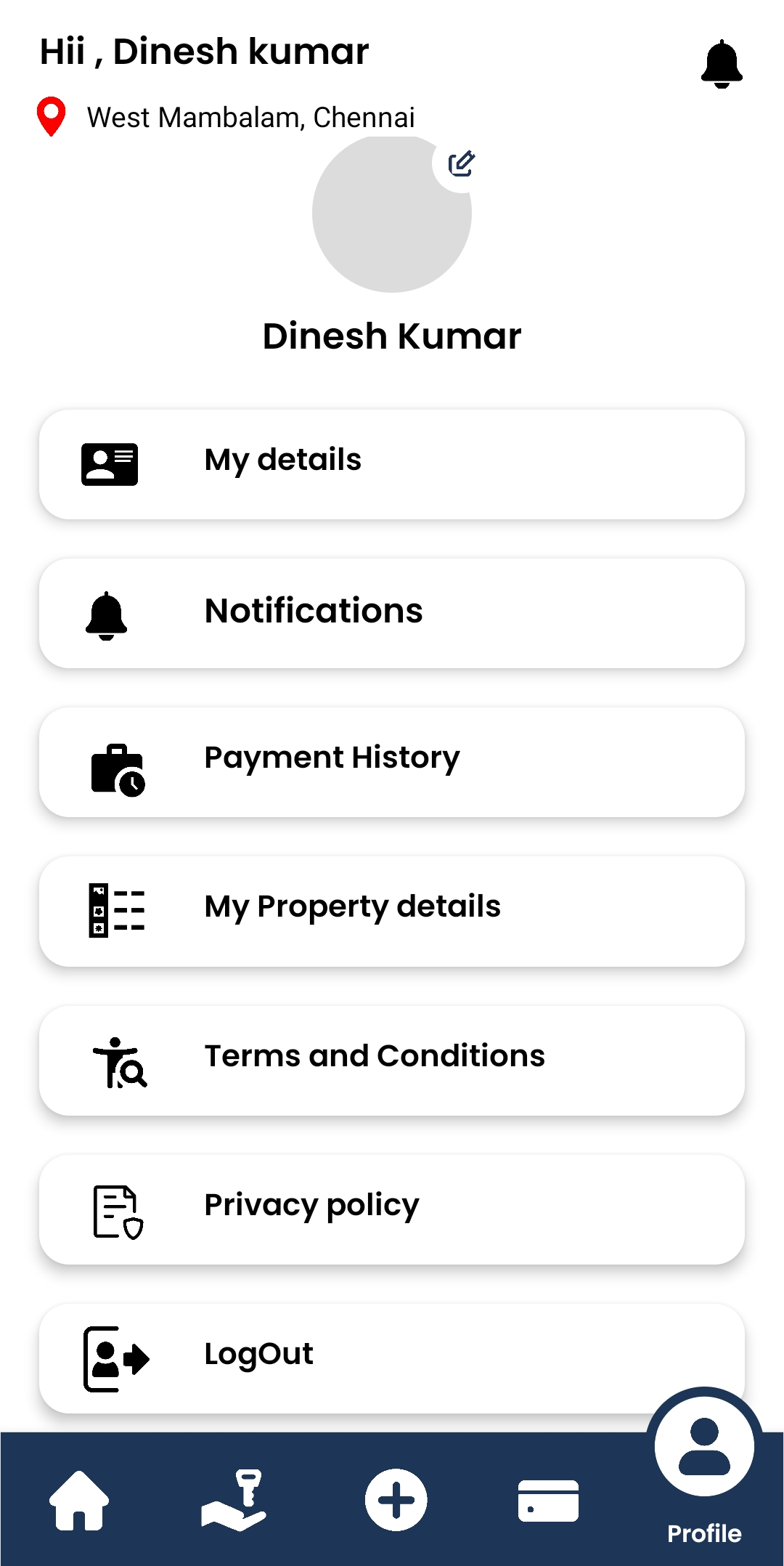Tap the bell icon in the Notifications row
This screenshot has width=784, height=1566.
(107, 614)
